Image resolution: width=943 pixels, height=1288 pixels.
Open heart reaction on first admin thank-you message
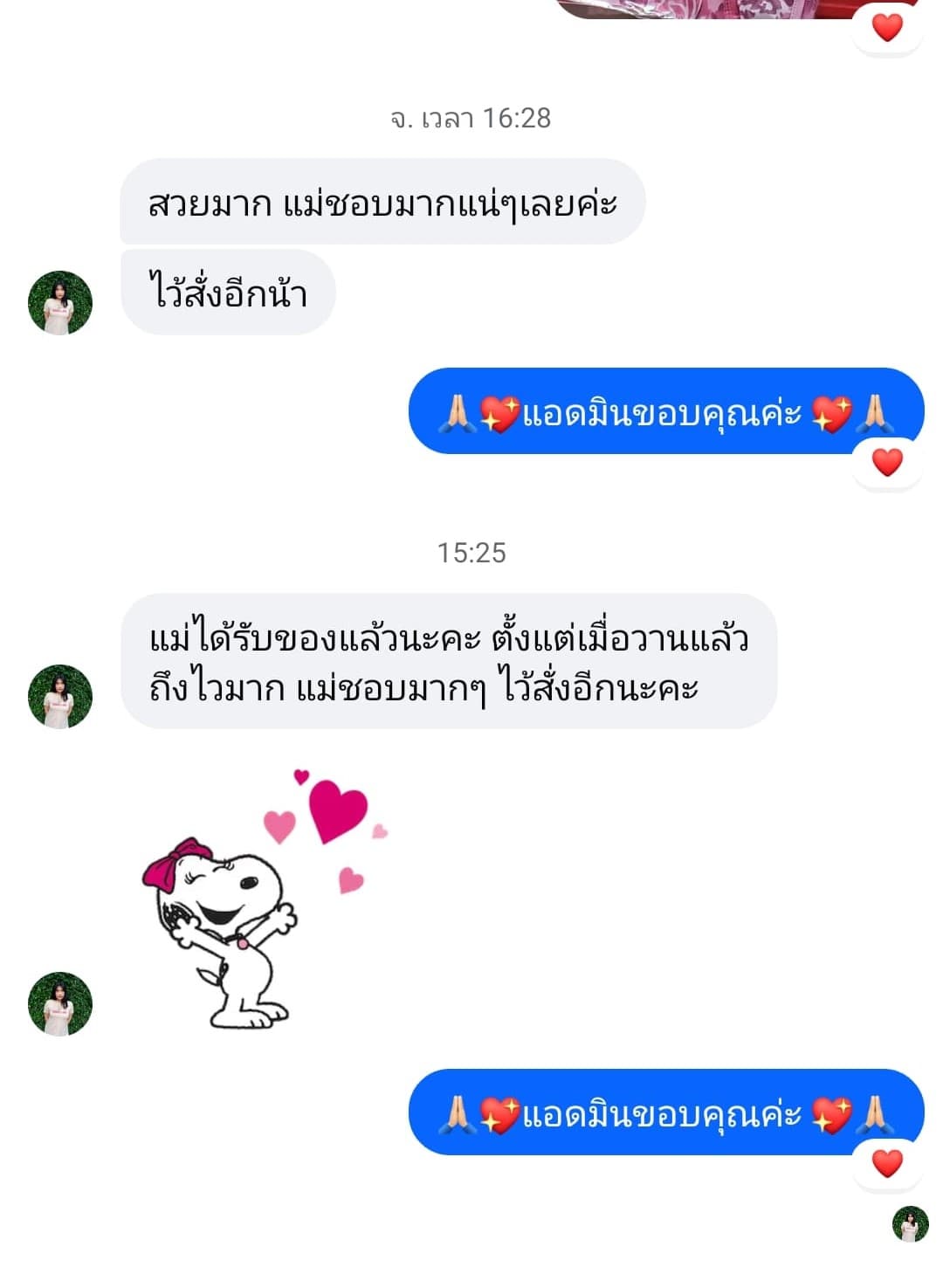tap(886, 462)
